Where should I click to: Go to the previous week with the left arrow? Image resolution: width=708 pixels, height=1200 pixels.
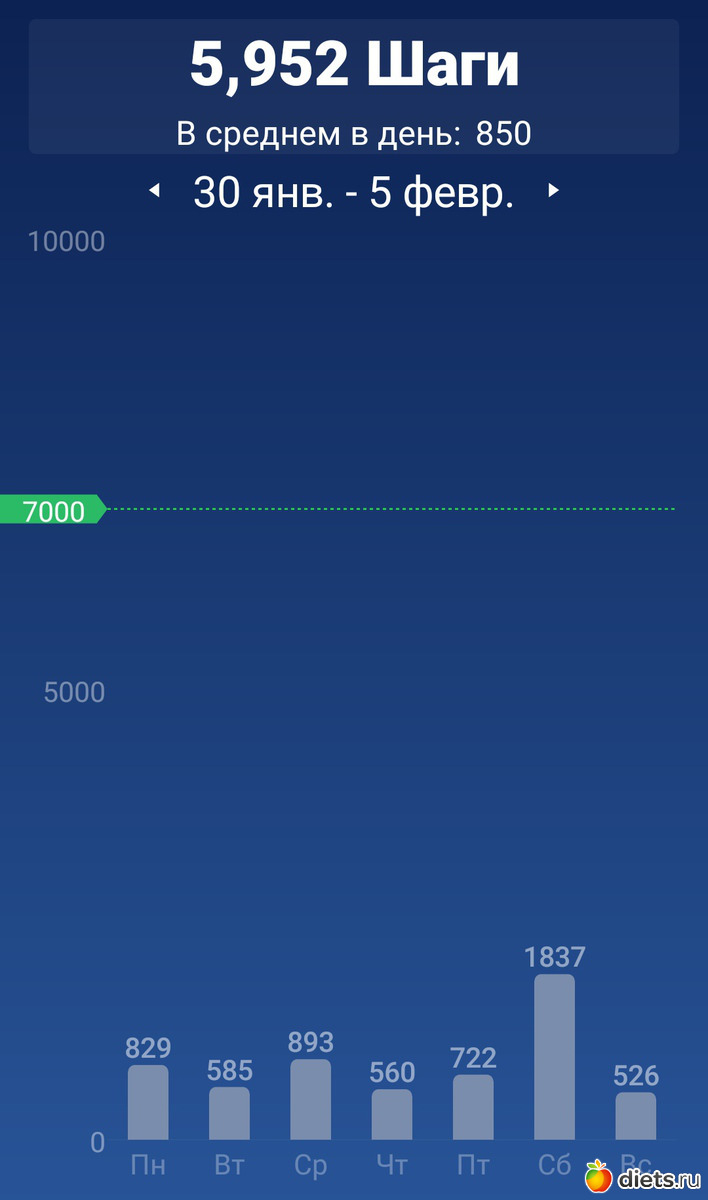pyautogui.click(x=154, y=191)
